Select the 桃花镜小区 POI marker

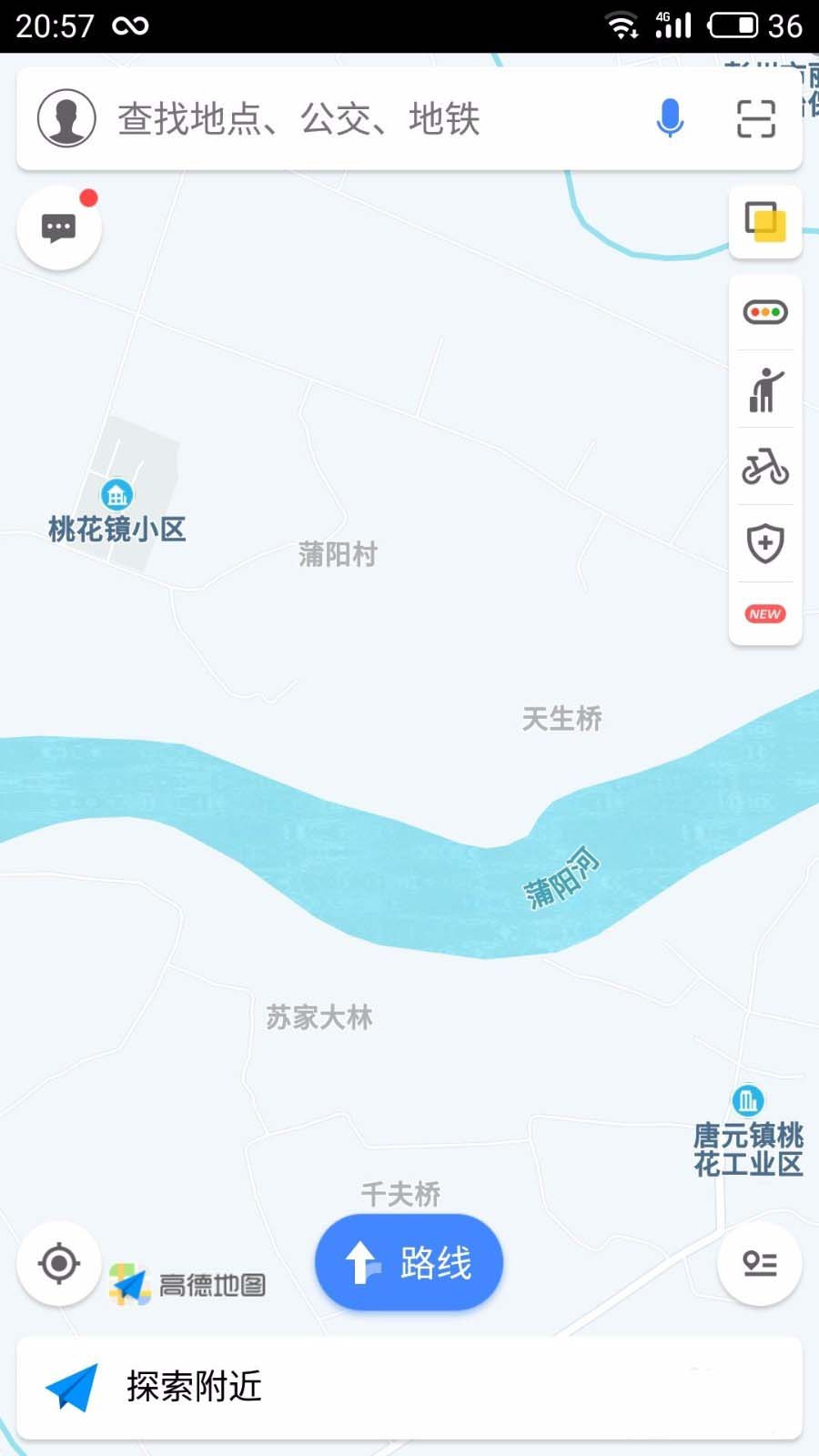tap(116, 494)
